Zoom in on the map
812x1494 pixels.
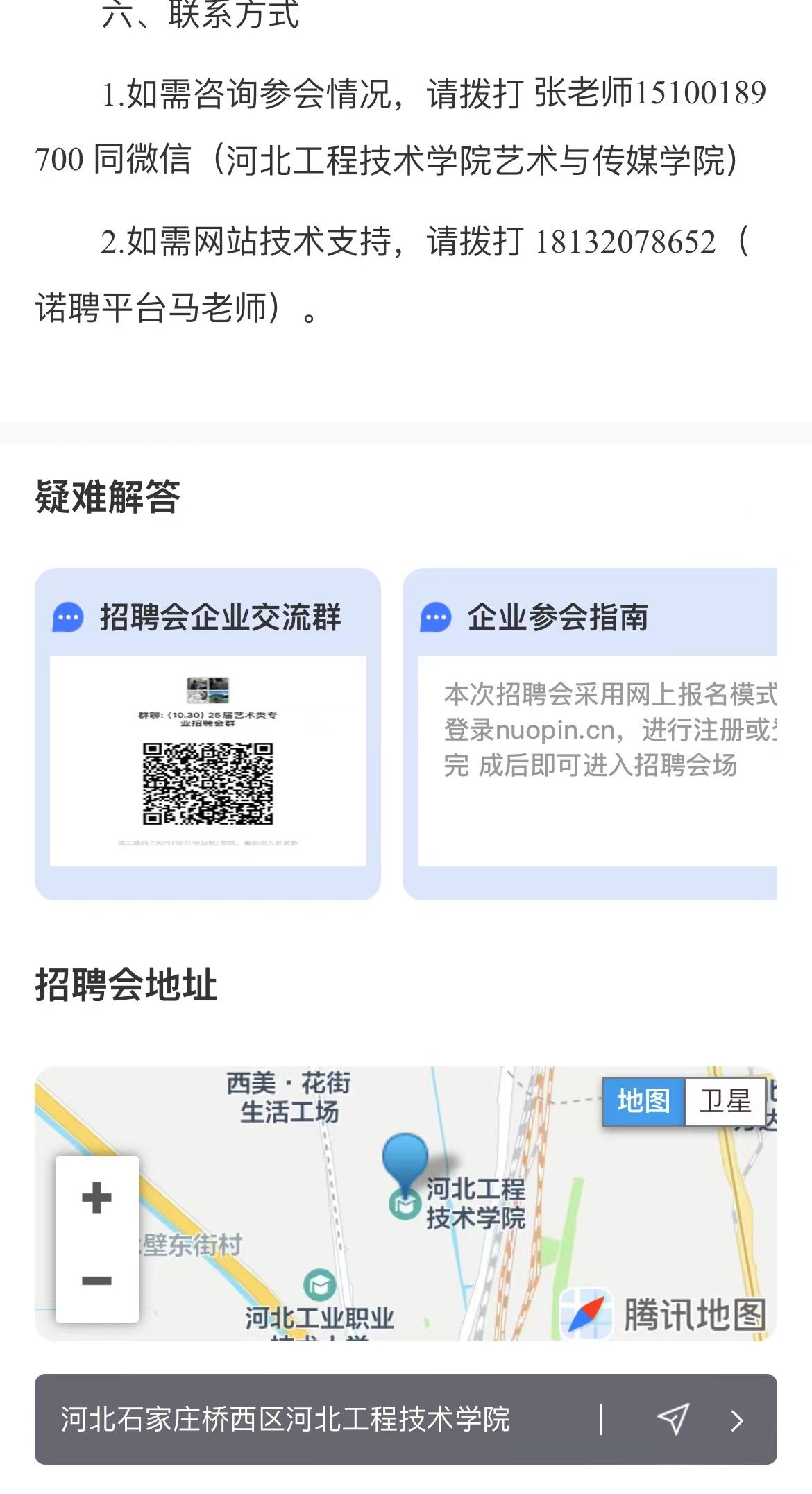[x=96, y=1198]
